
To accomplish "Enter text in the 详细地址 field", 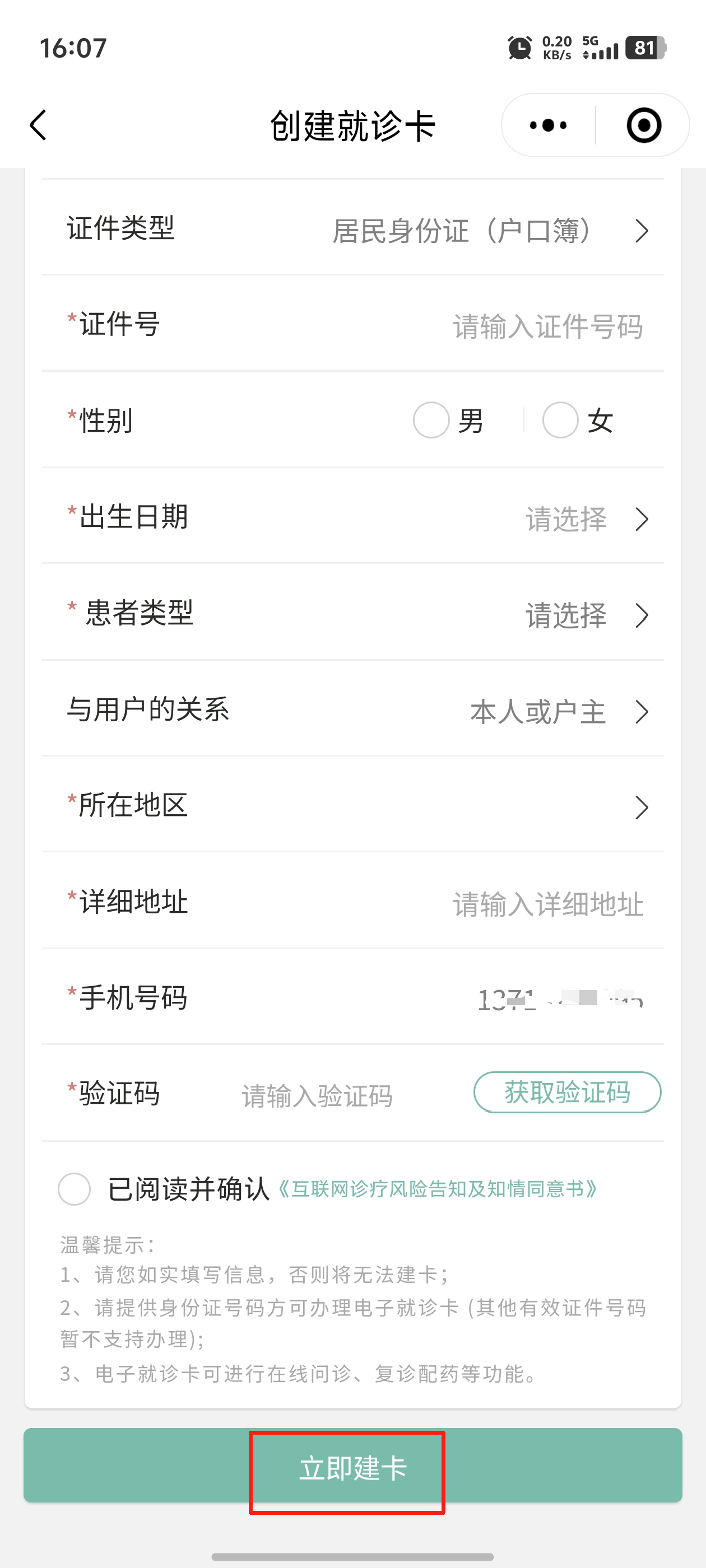I will click(547, 904).
